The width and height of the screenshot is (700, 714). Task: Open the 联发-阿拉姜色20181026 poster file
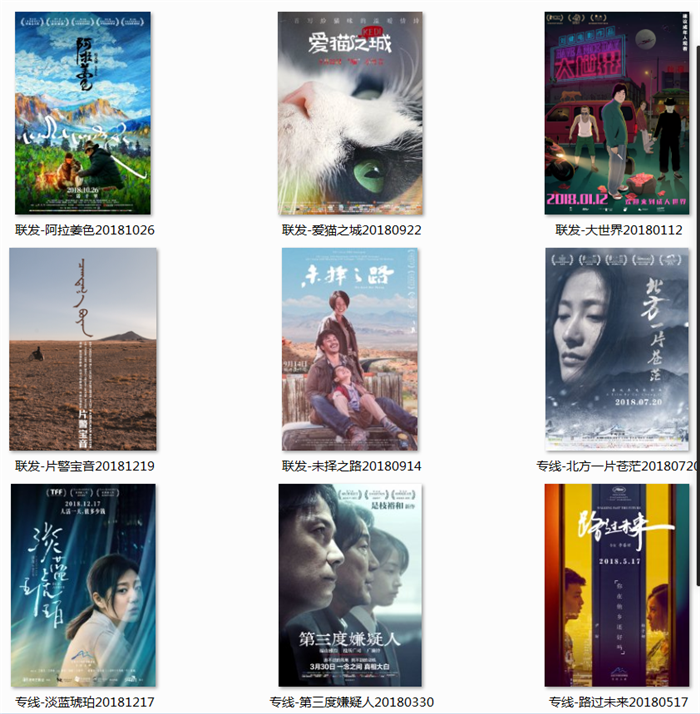click(83, 113)
